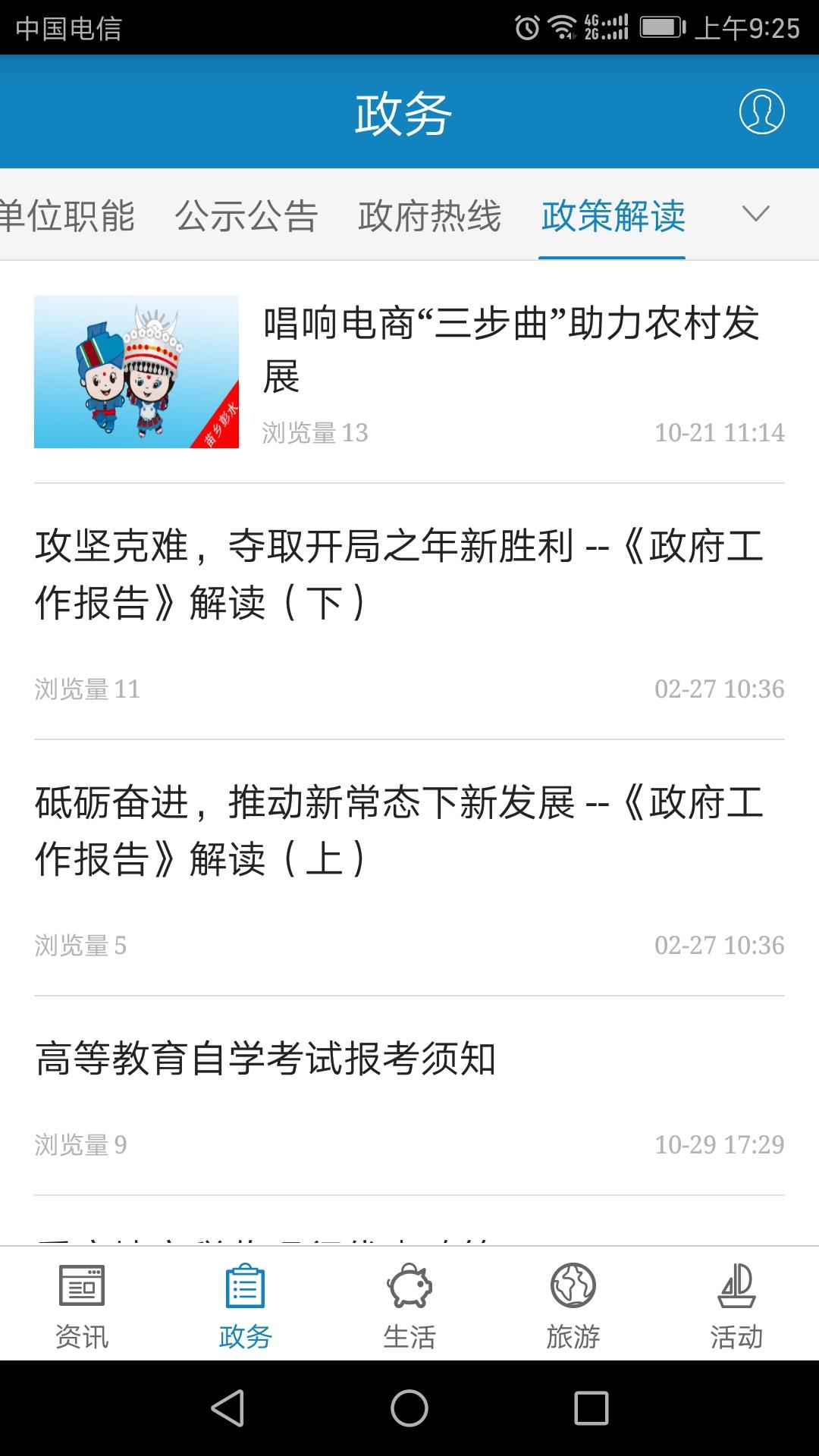
Task: Go to the system home screen
Action: click(x=409, y=1408)
